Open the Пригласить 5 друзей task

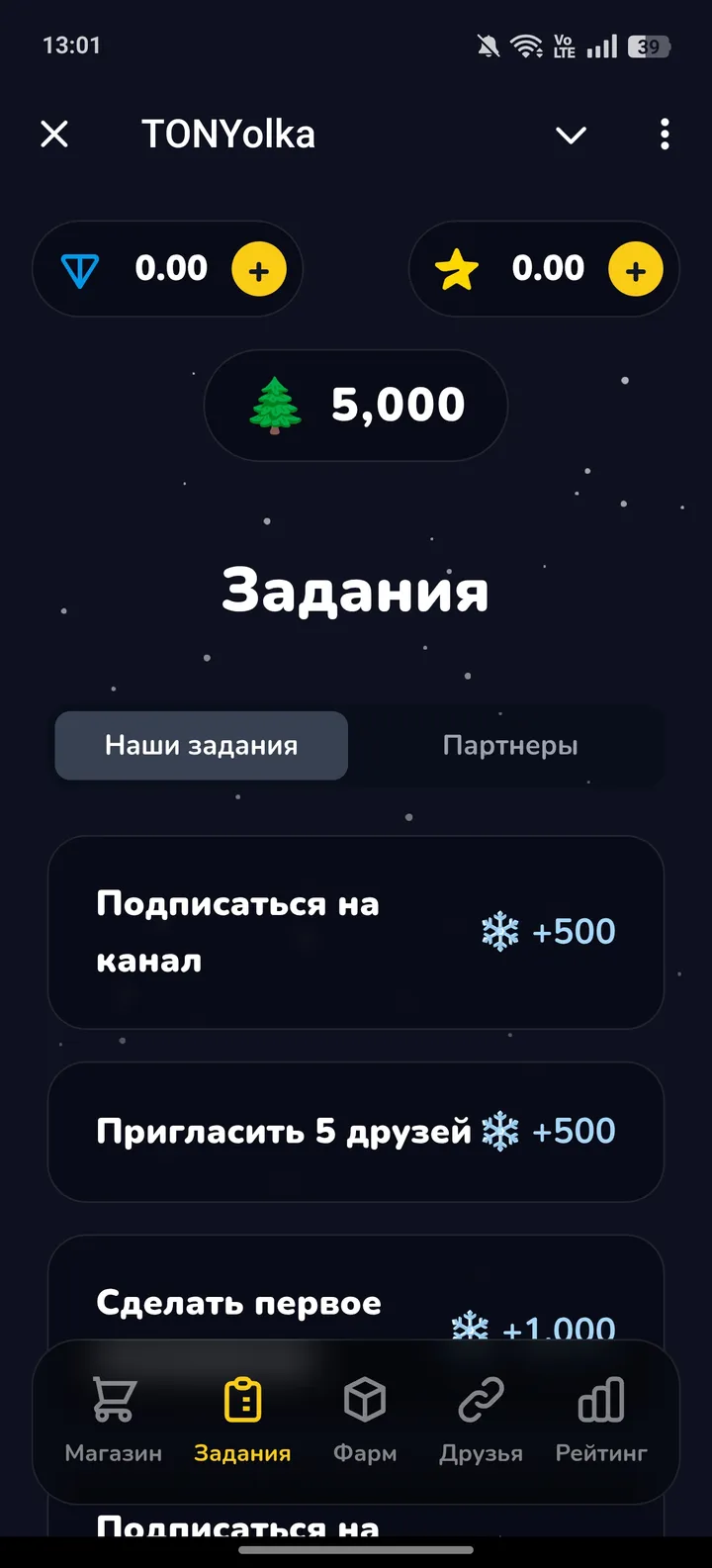tap(355, 1131)
